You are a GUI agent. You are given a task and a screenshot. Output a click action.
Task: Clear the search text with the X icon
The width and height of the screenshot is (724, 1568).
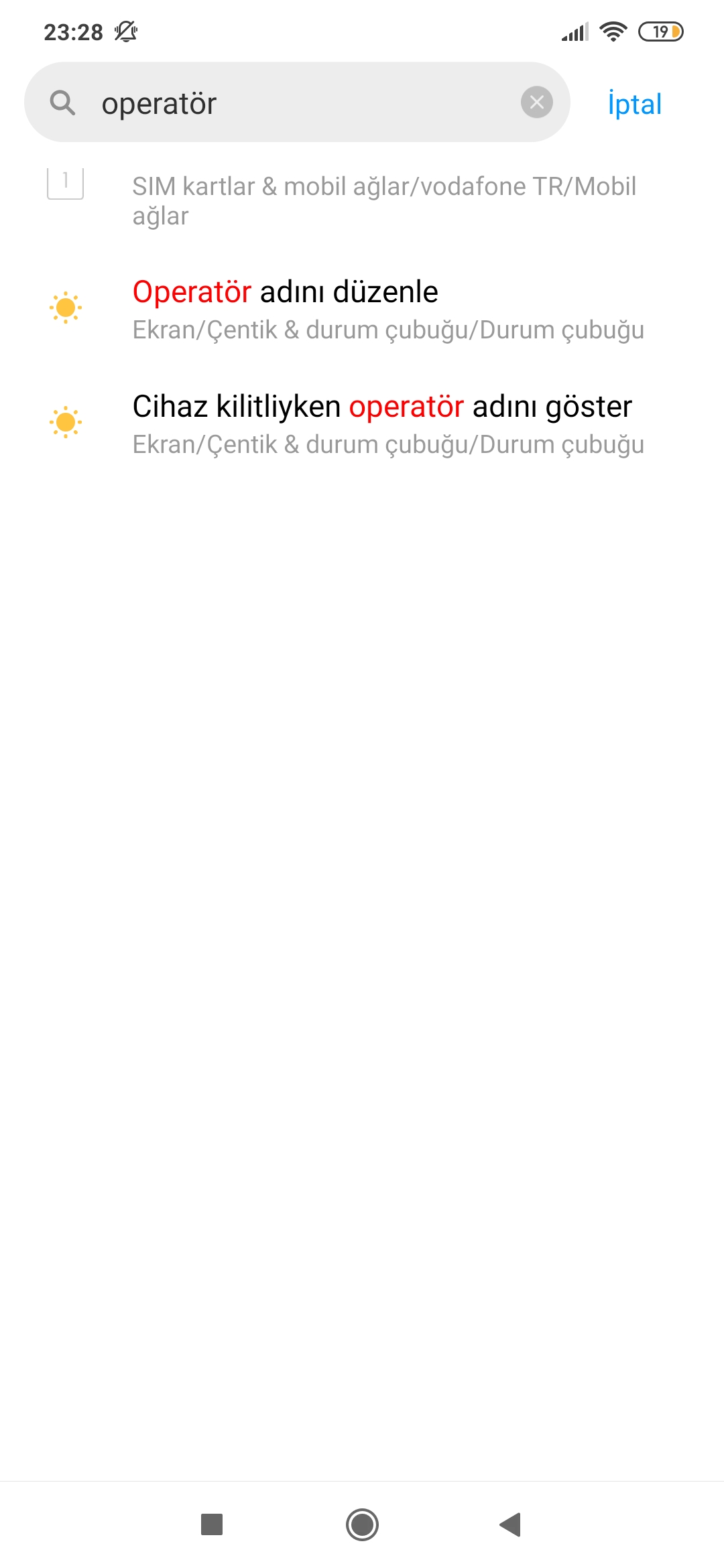[537, 103]
